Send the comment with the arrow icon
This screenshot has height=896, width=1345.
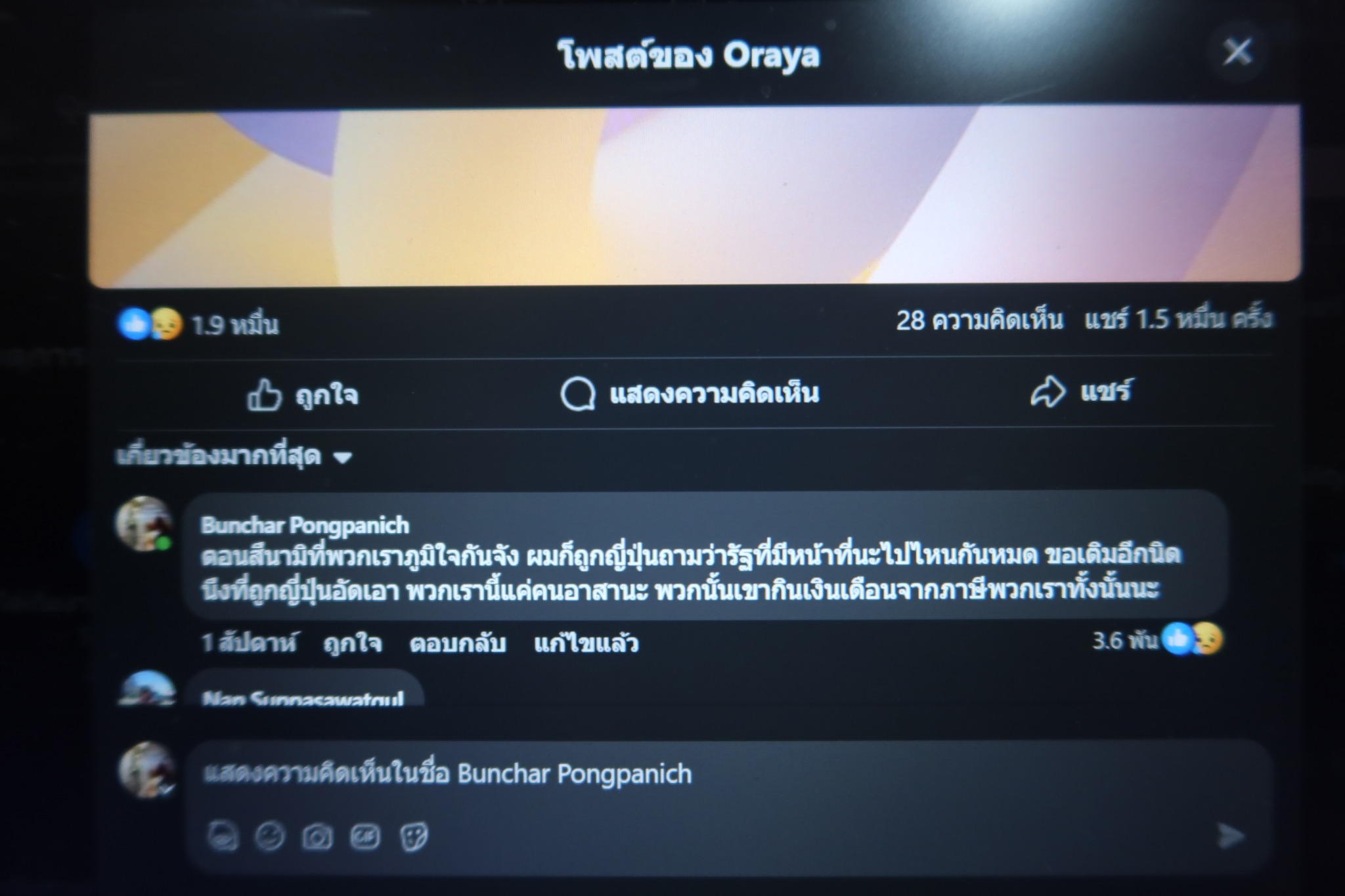tap(1231, 836)
